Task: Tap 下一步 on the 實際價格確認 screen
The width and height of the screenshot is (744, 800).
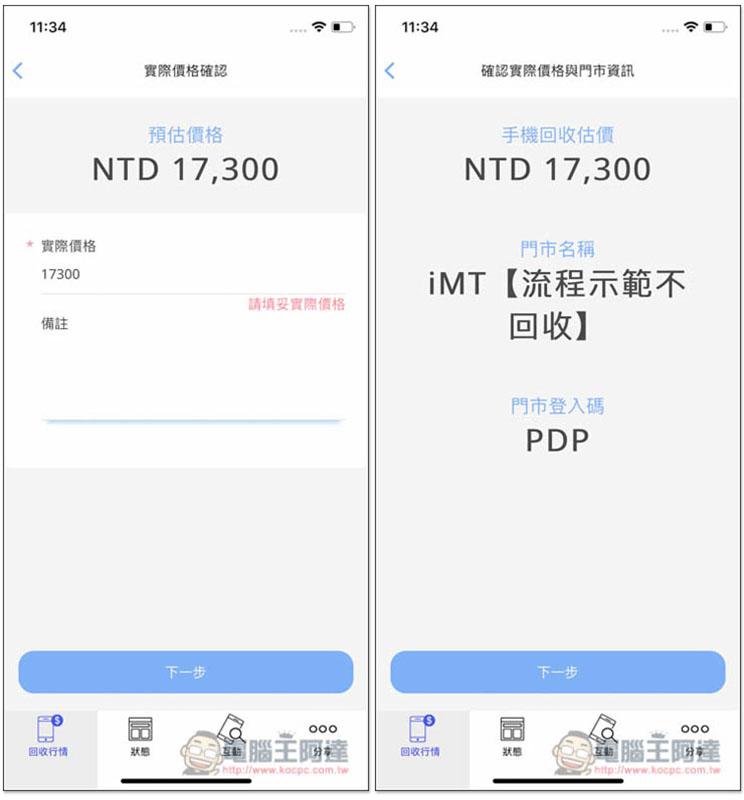Action: (x=186, y=672)
